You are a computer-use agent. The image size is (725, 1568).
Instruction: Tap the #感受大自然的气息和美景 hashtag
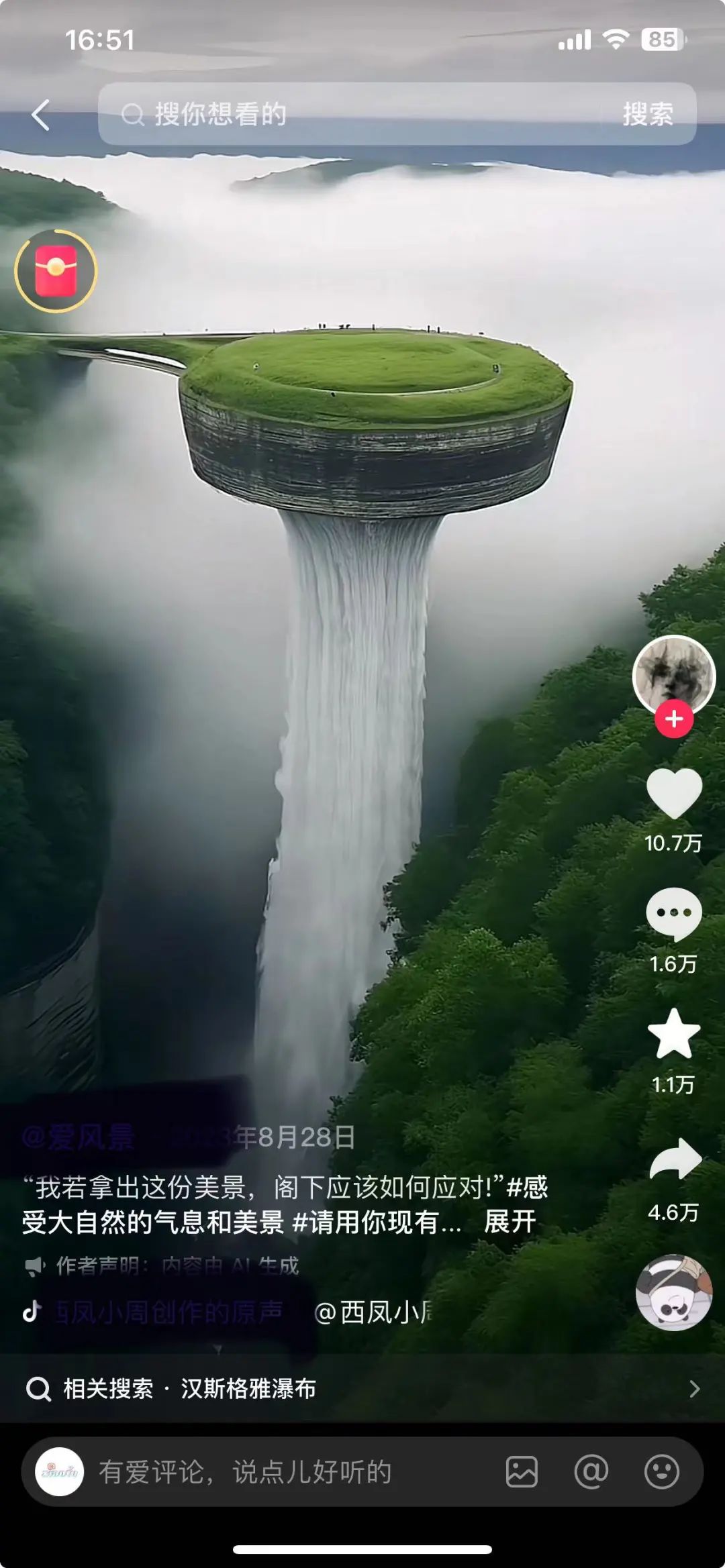154,1222
